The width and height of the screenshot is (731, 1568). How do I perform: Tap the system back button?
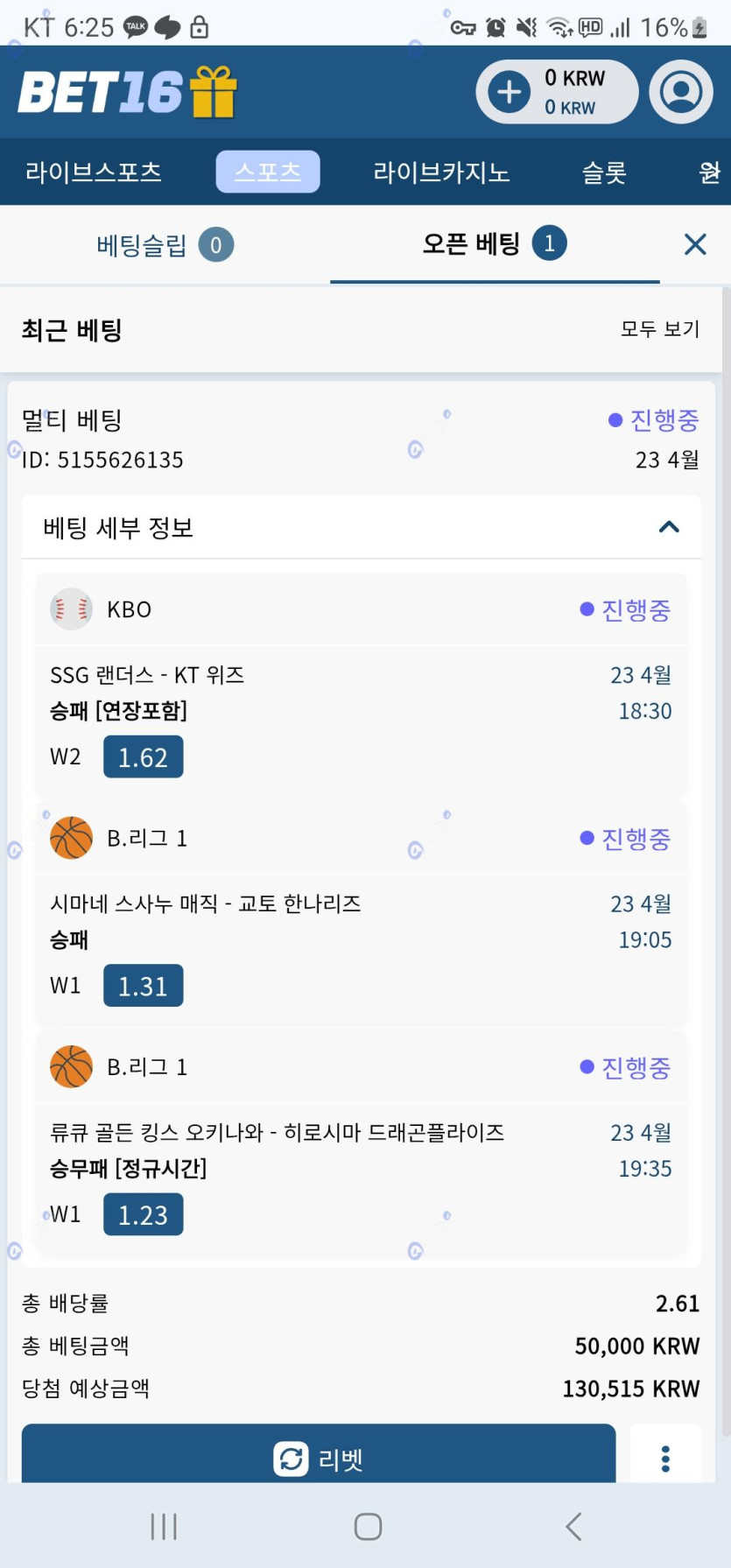[573, 1526]
